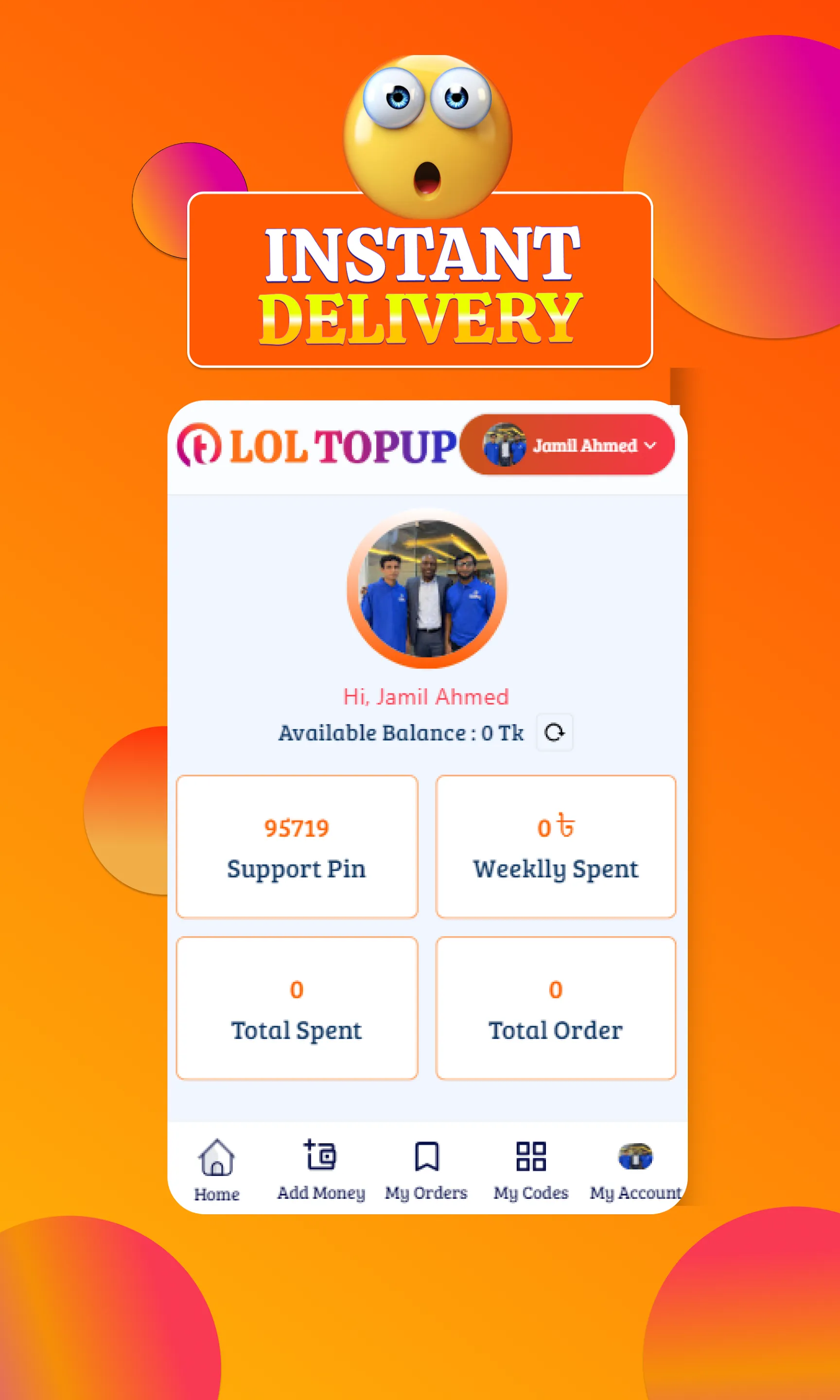Refresh the Available Balance
The width and height of the screenshot is (840, 1400).
554,732
